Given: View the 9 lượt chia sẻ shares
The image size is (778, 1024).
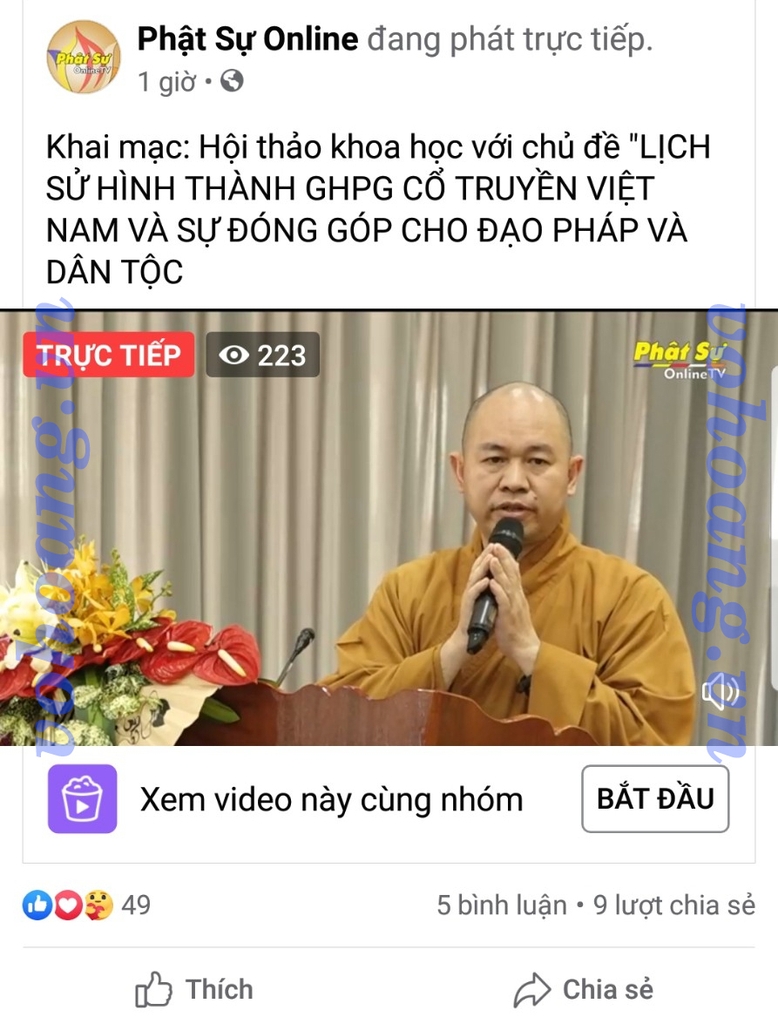Looking at the screenshot, I should click(x=674, y=906).
